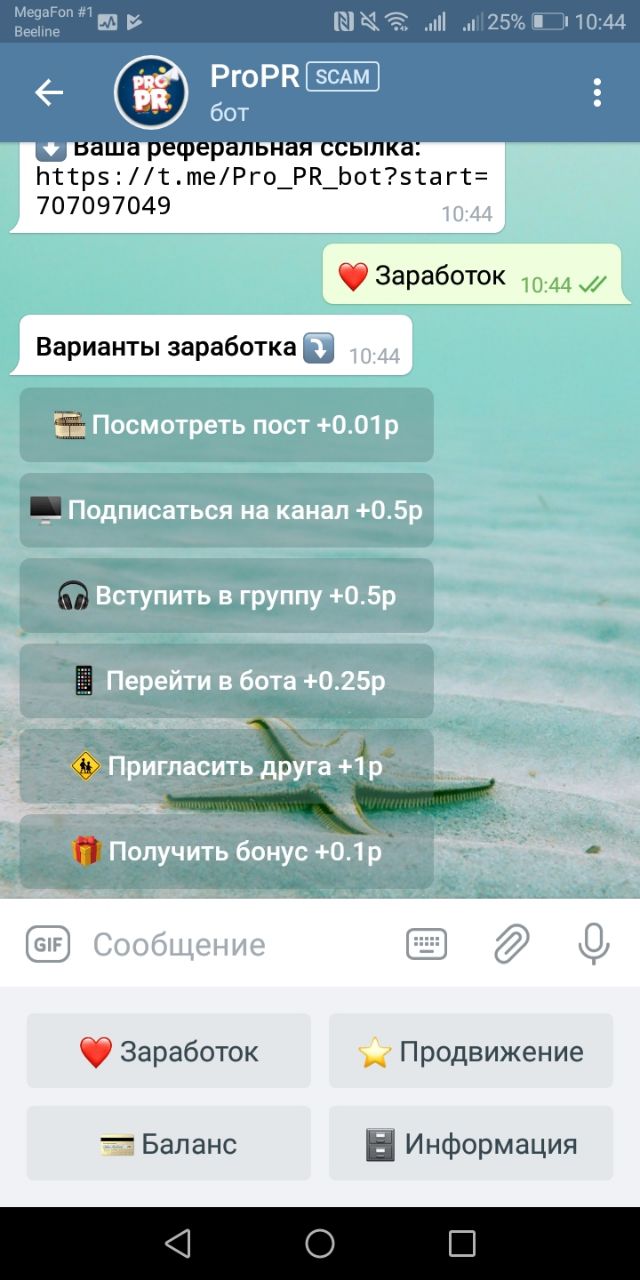
Task: Switch to the text keyboard
Action: [426, 944]
